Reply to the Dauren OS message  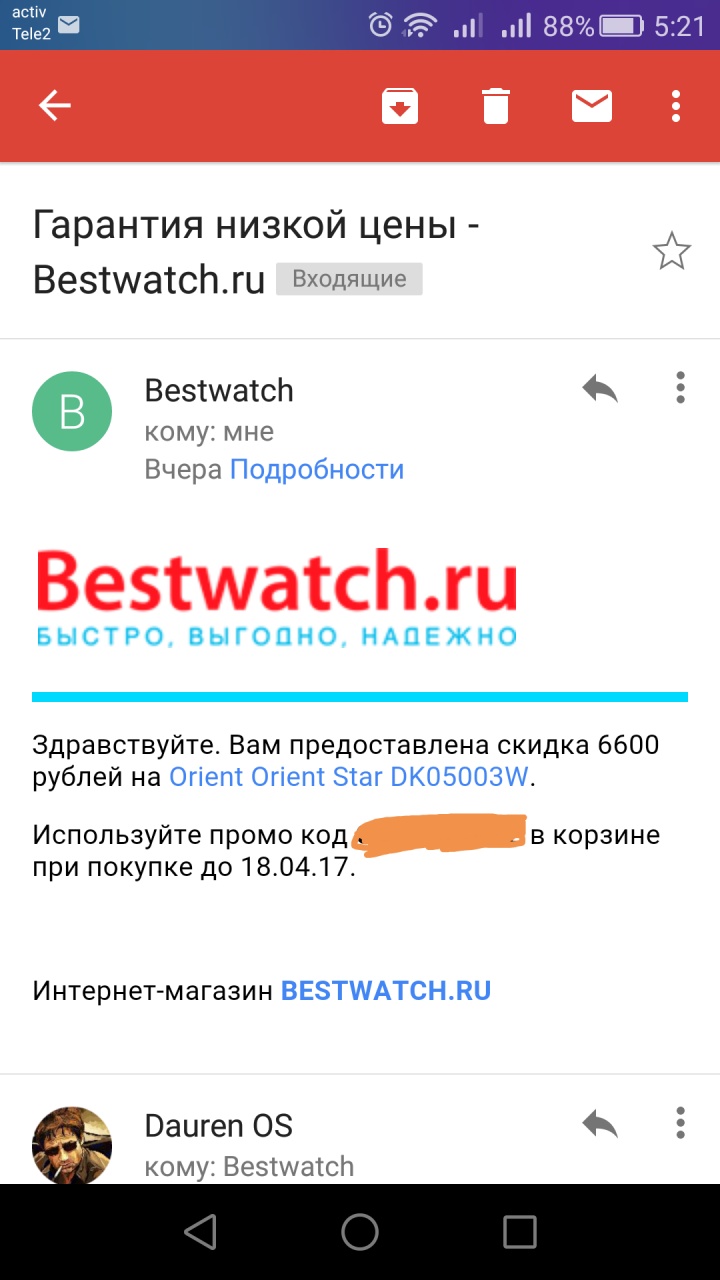(x=600, y=1124)
